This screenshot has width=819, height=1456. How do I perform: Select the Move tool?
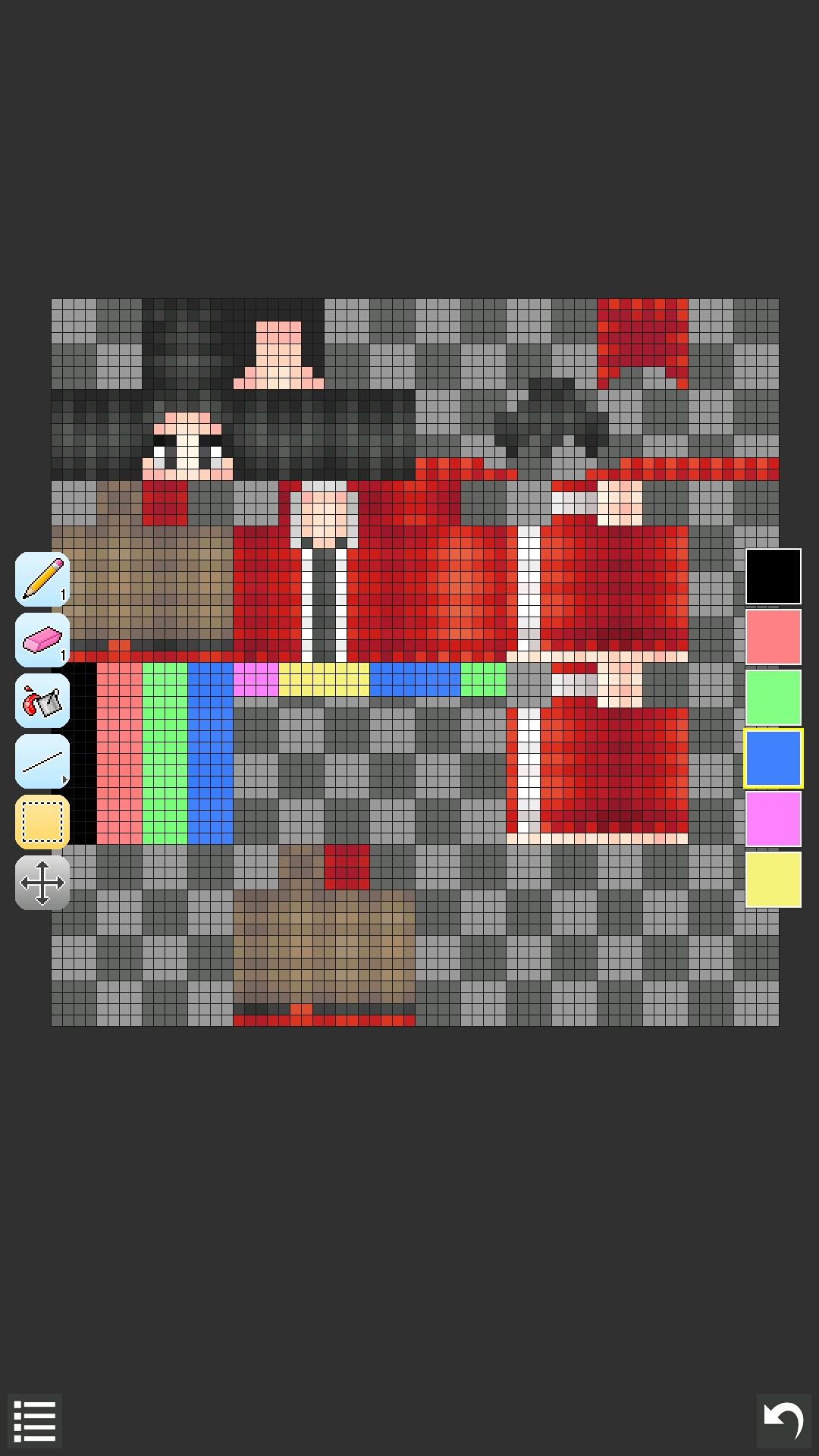[42, 881]
